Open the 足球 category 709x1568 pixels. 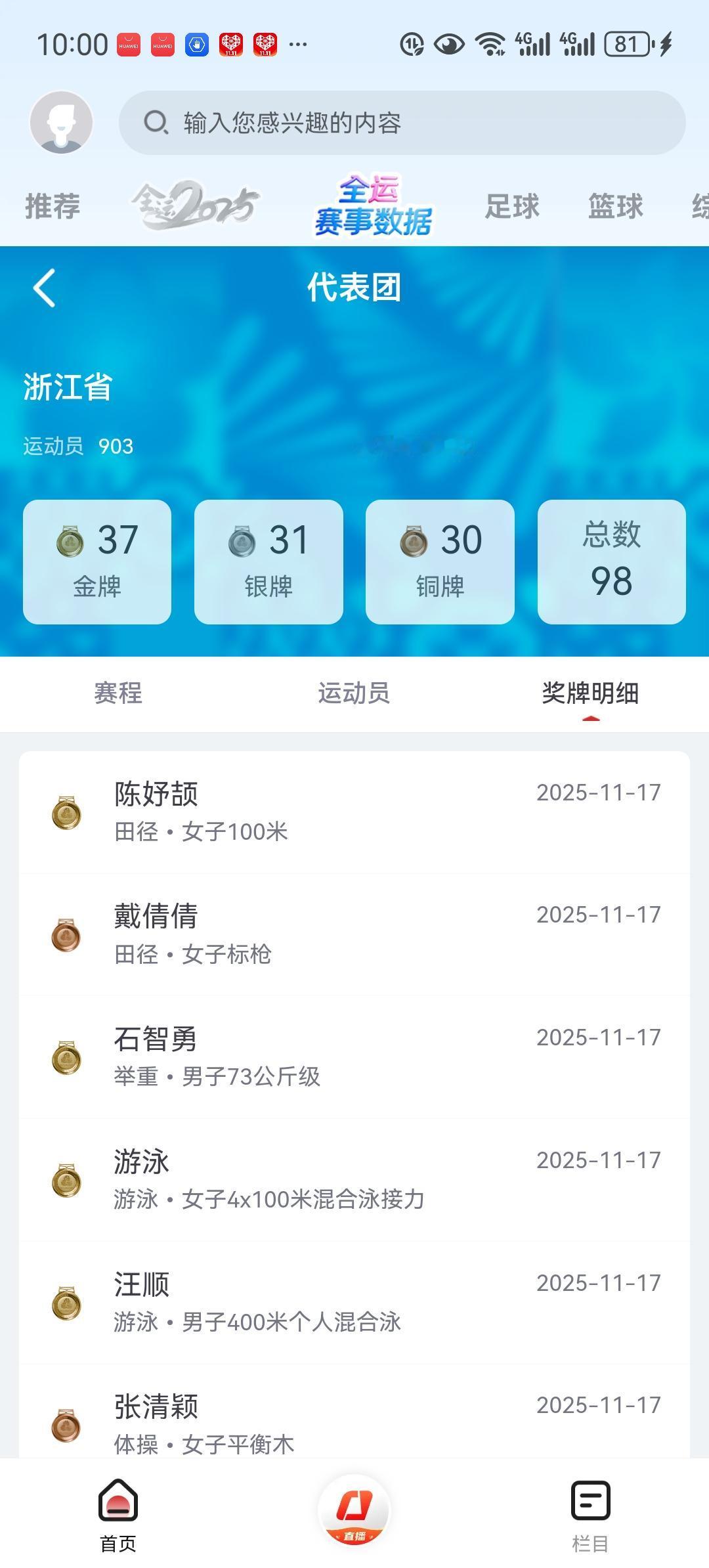[x=513, y=206]
